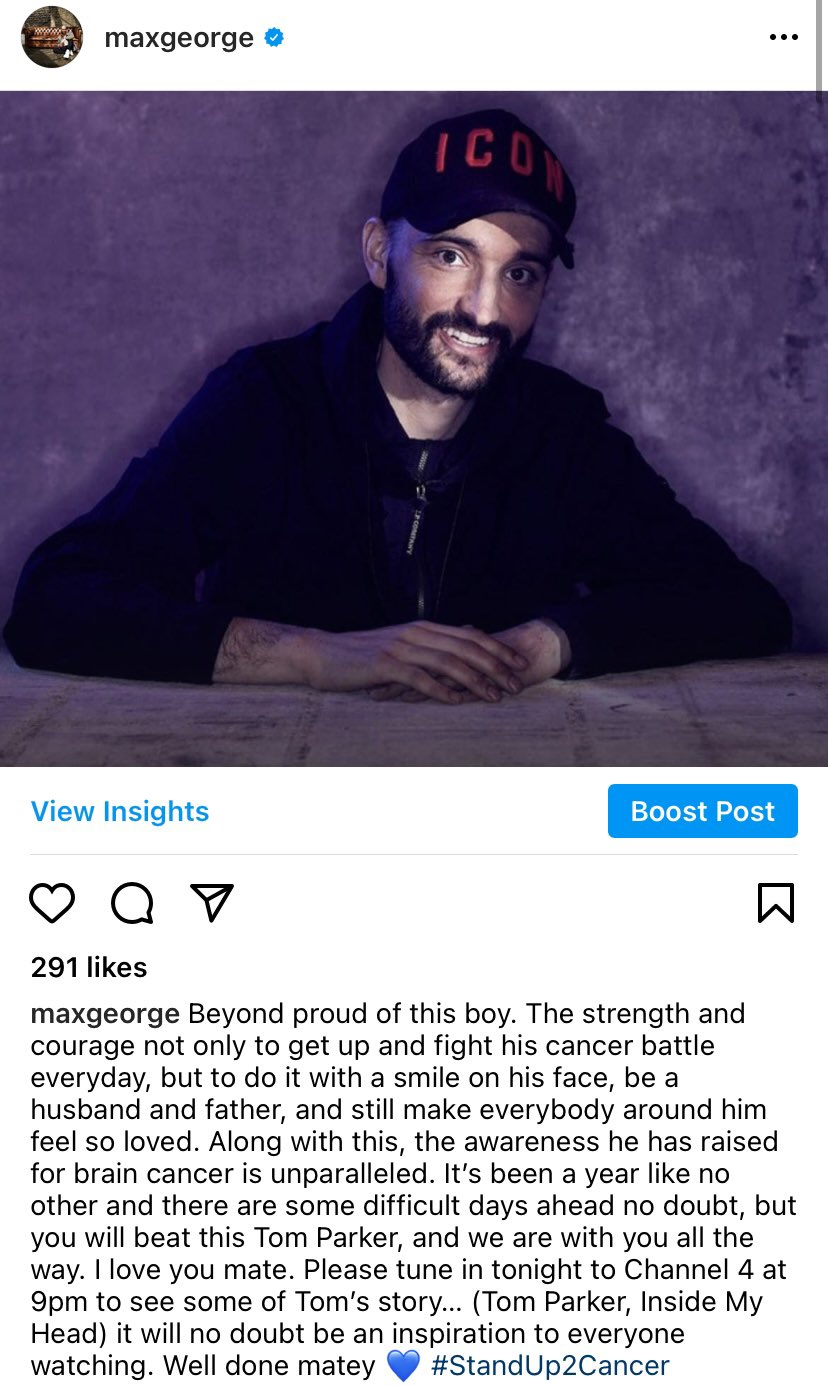The image size is (828, 1386).
Task: Open the maxgeorge username in header
Action: tap(179, 38)
